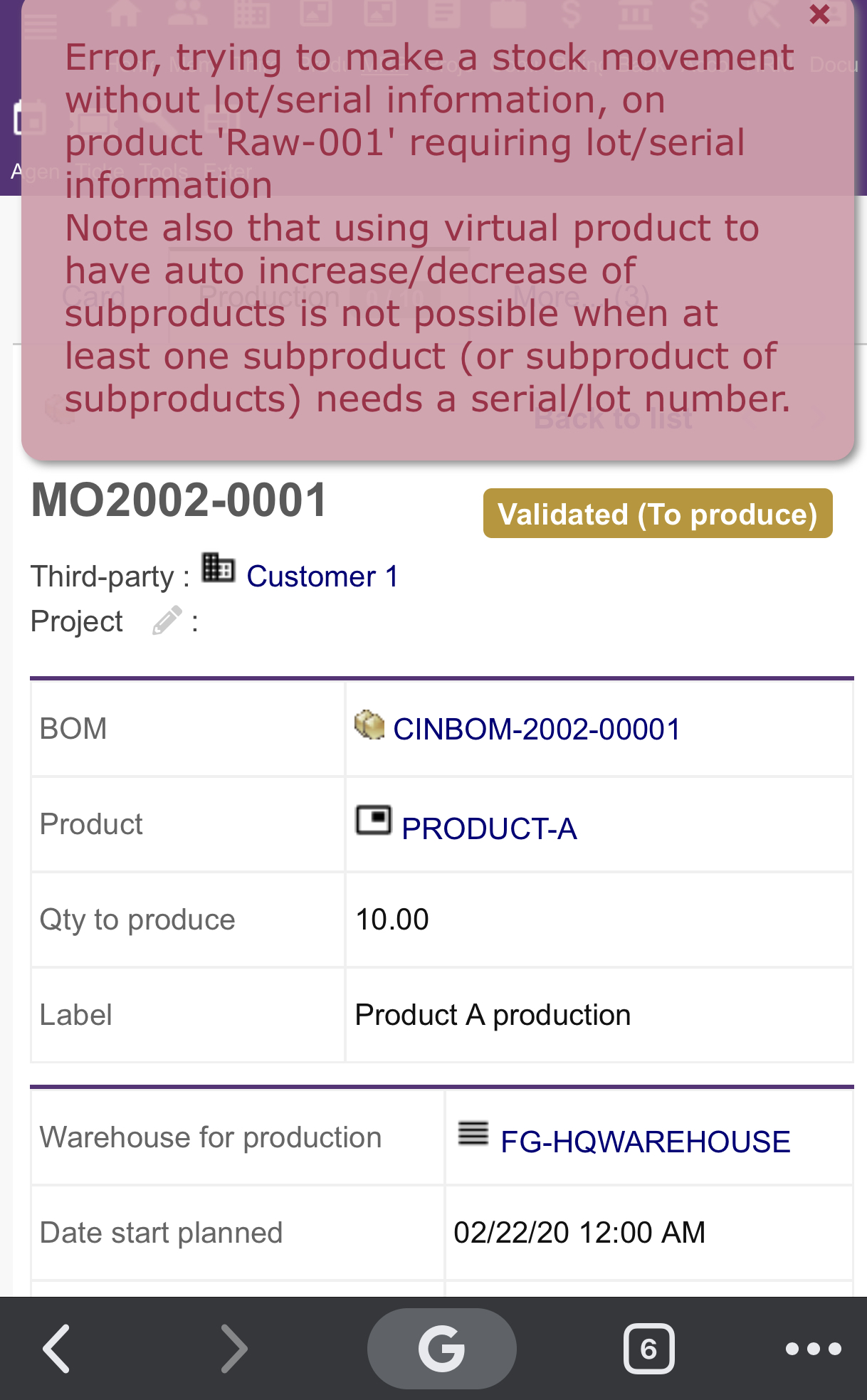
Task: Open the browser tab switcher showing 6
Action: click(648, 1348)
